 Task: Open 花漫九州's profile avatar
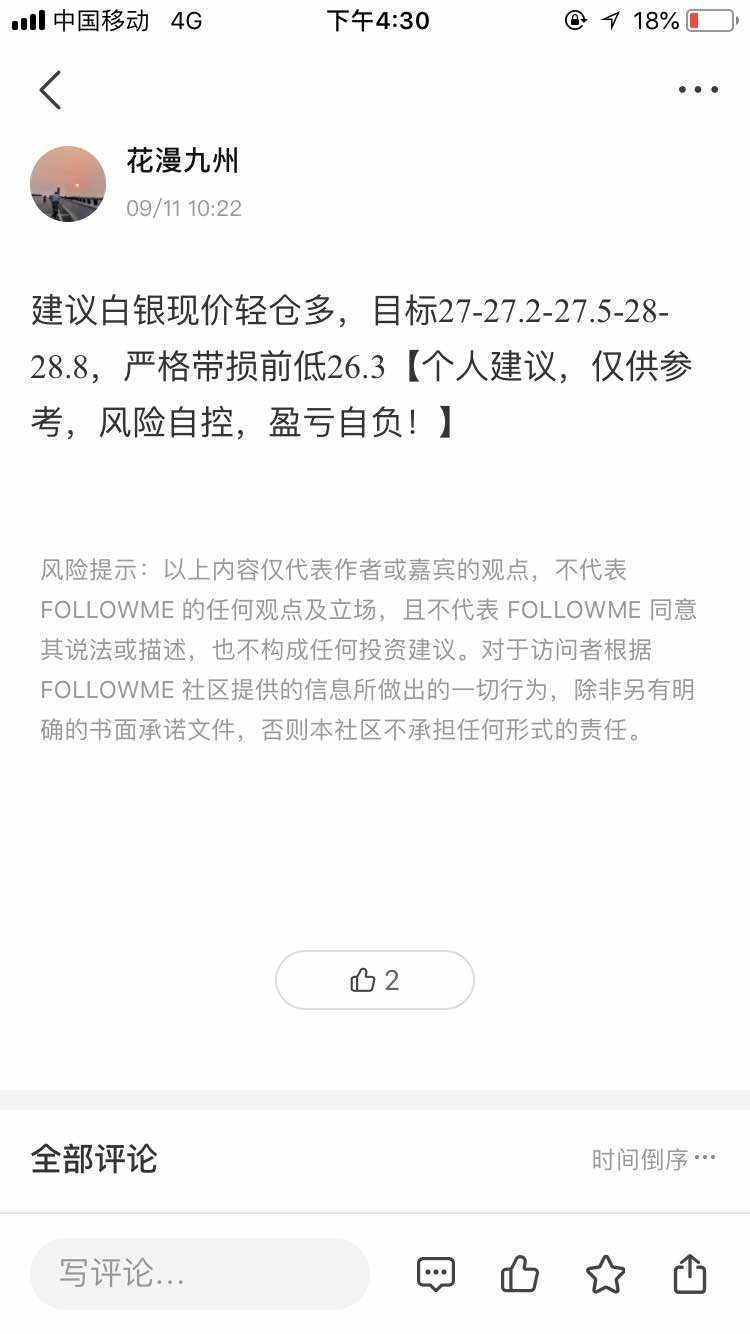point(68,184)
